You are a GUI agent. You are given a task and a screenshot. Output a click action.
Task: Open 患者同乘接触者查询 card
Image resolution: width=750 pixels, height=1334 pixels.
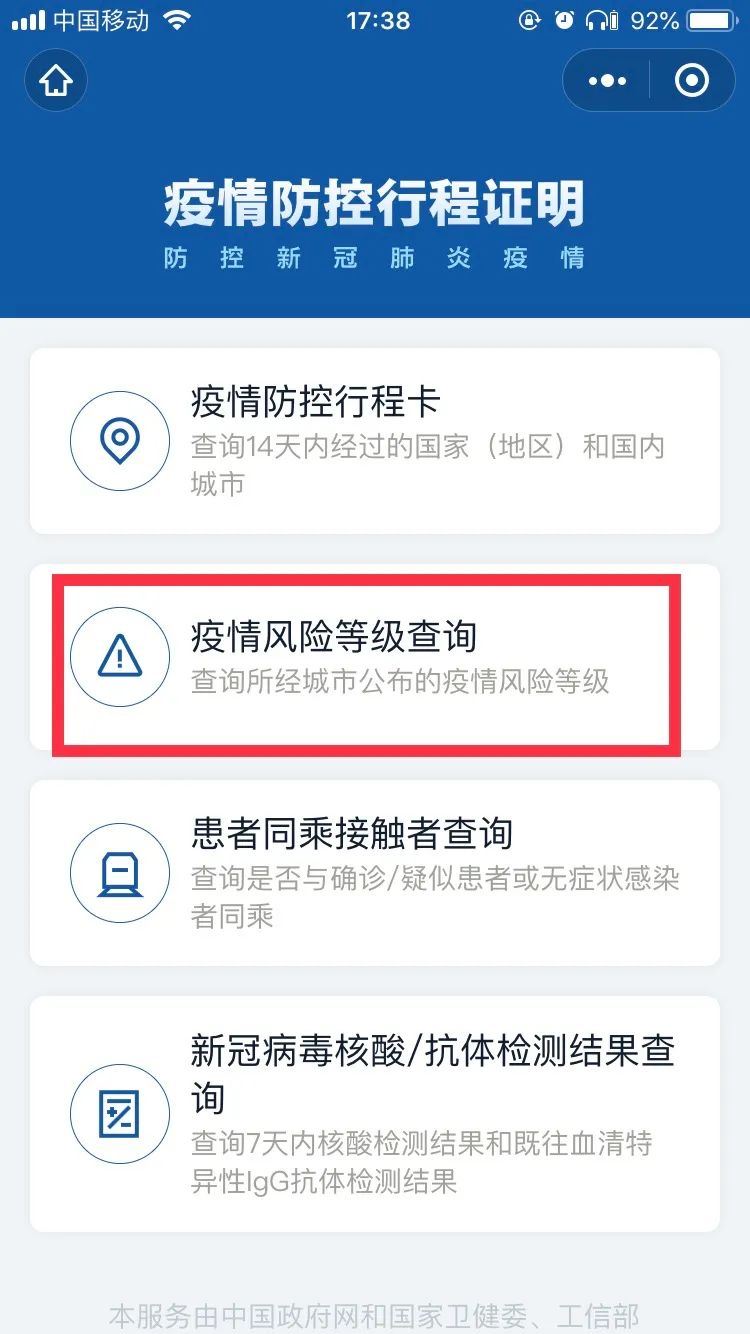point(375,873)
